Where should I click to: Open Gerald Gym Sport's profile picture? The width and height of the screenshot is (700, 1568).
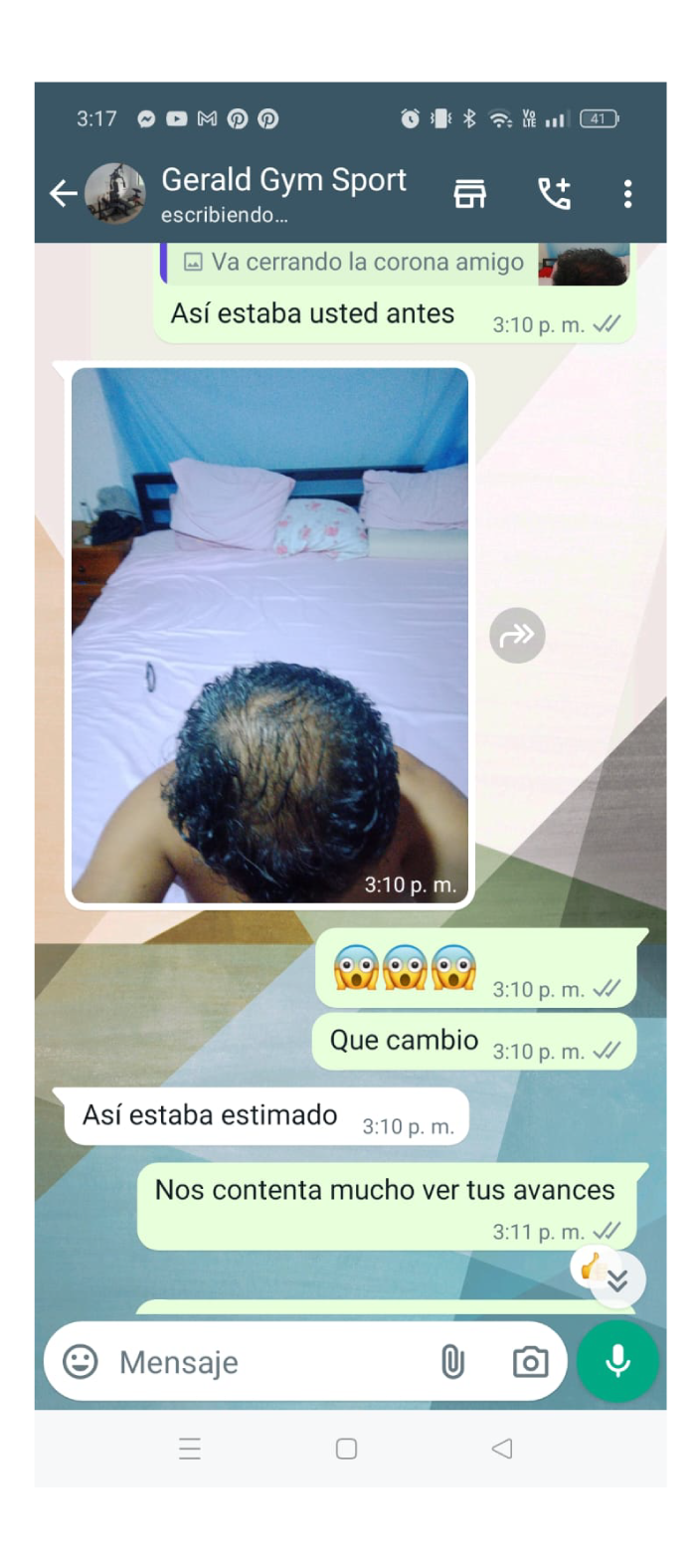click(x=115, y=193)
